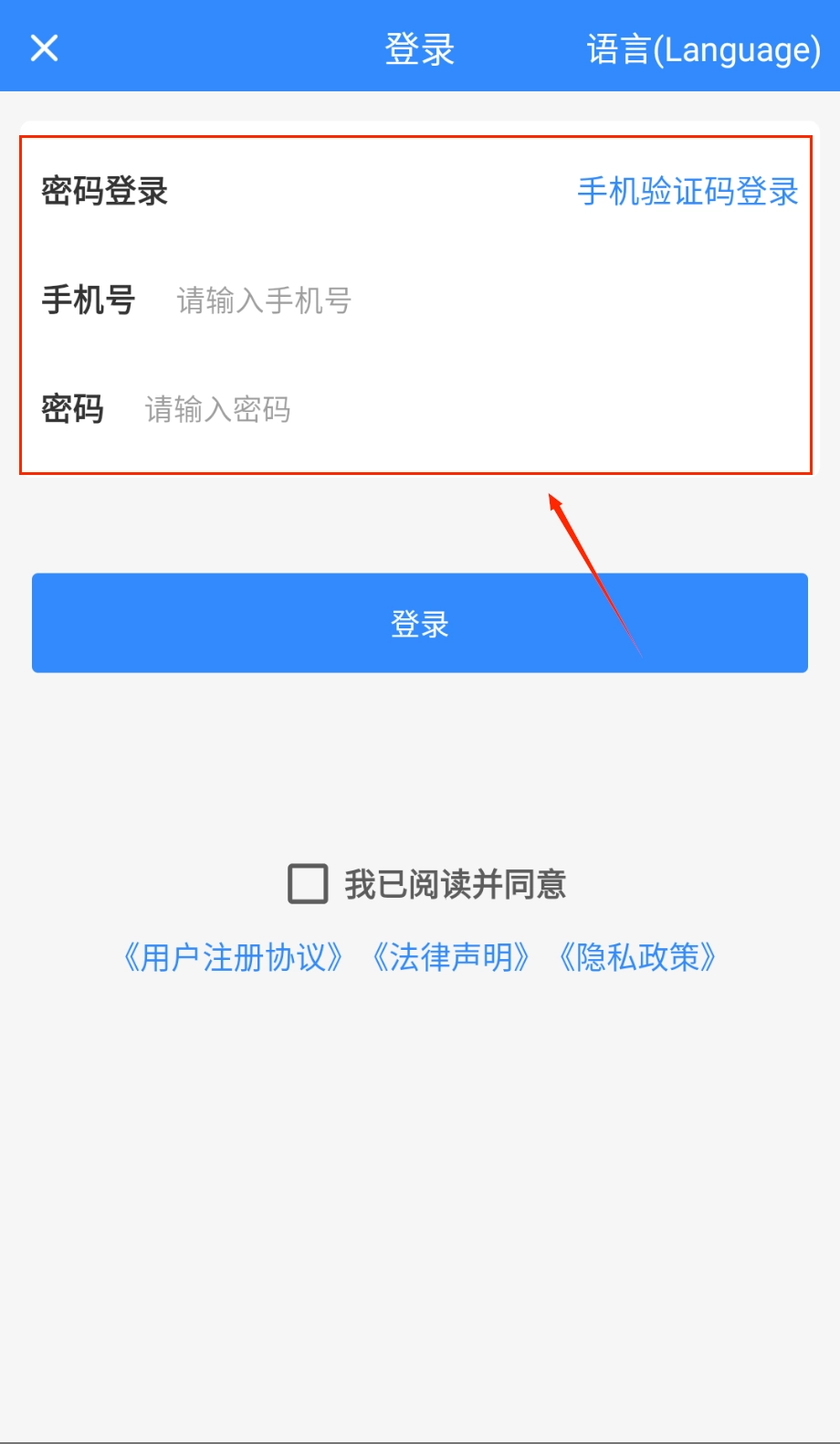Screen dimensions: 840x1444
Task: Switch to 手机验证码登录
Action: pyautogui.click(x=688, y=192)
